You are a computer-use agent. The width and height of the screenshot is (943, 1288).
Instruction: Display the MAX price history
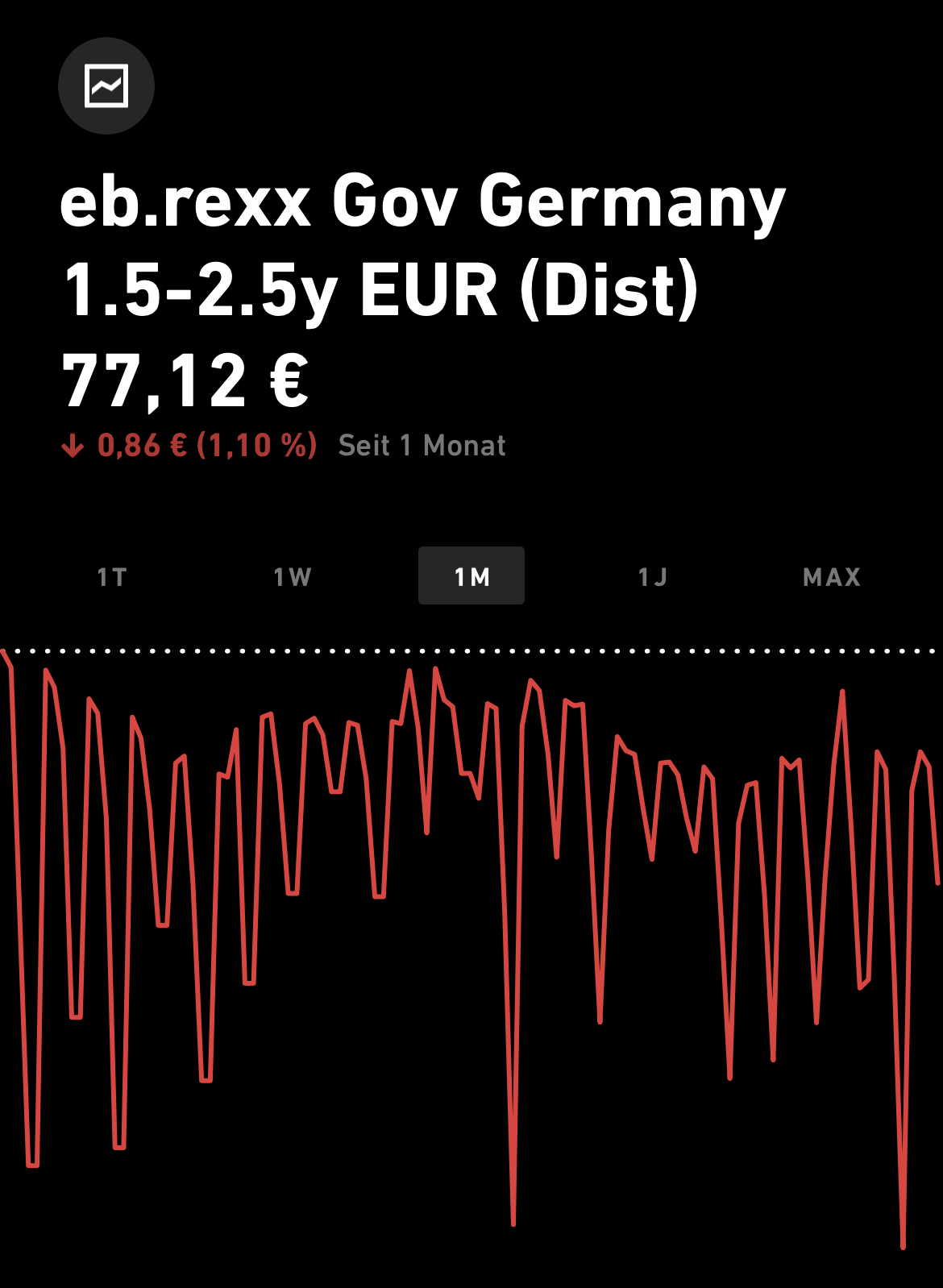click(832, 577)
